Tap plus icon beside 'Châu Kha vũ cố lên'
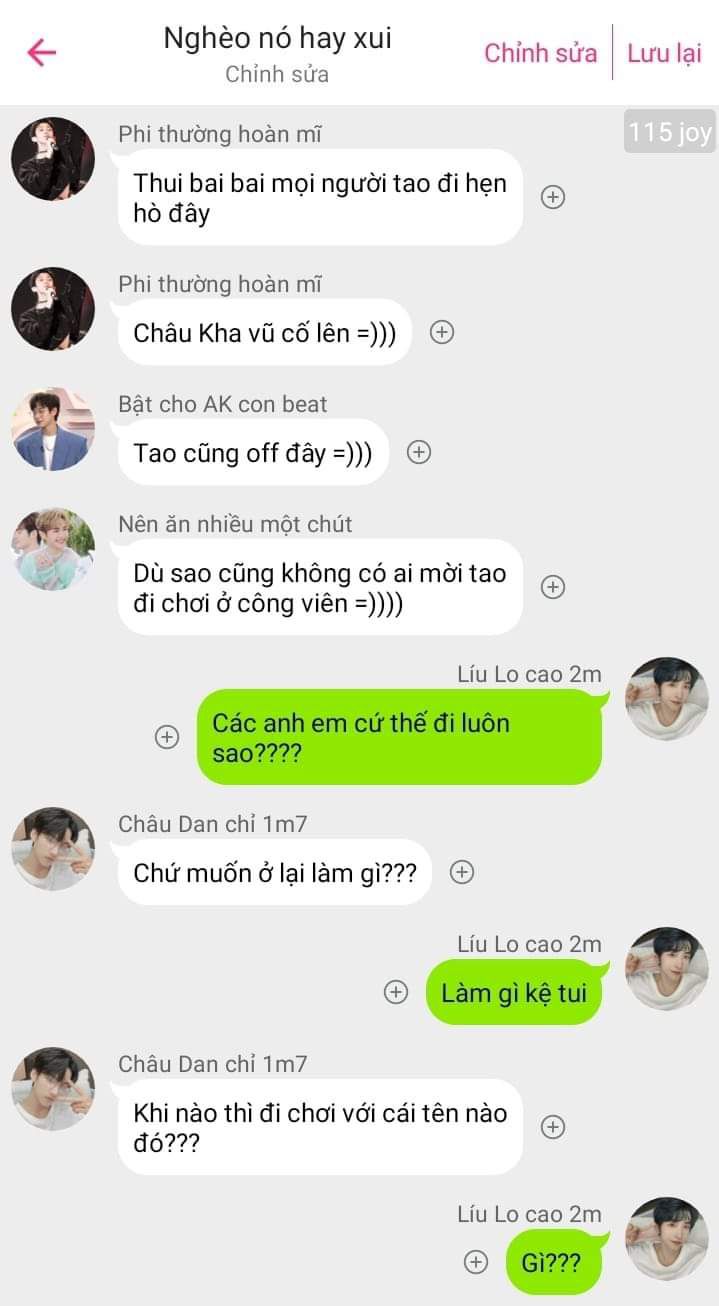 click(442, 333)
